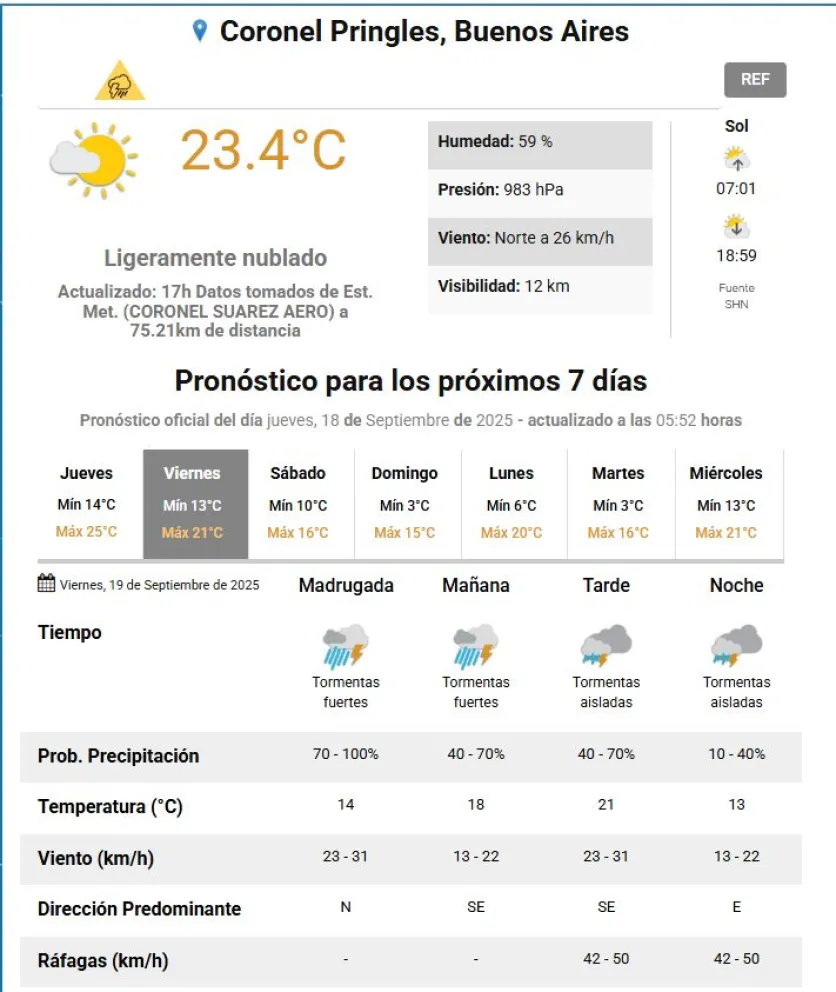
Task: Show the Miércoles forecast
Action: 726,503
